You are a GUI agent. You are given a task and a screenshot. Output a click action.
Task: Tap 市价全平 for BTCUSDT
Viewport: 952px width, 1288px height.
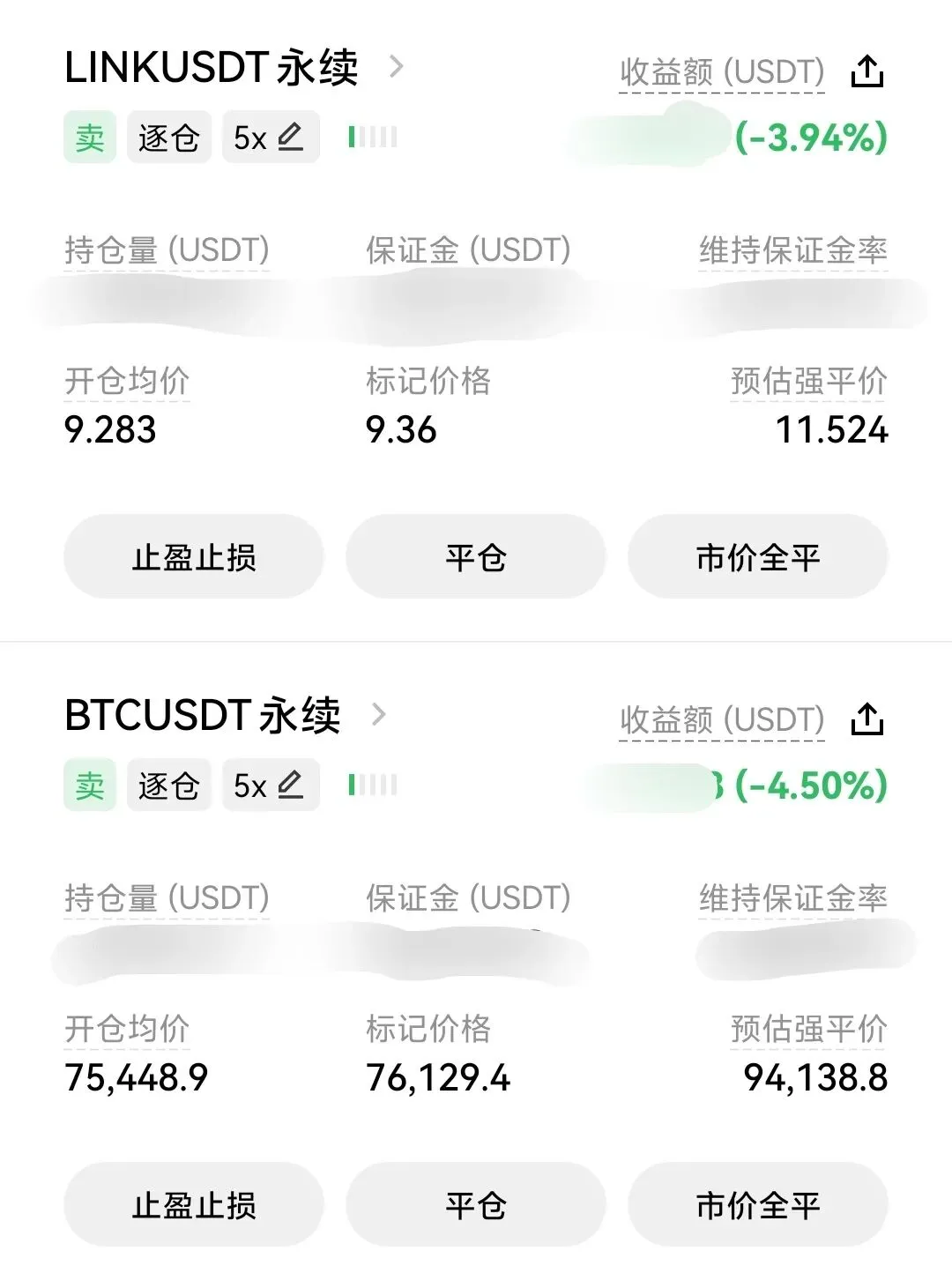coord(757,1204)
